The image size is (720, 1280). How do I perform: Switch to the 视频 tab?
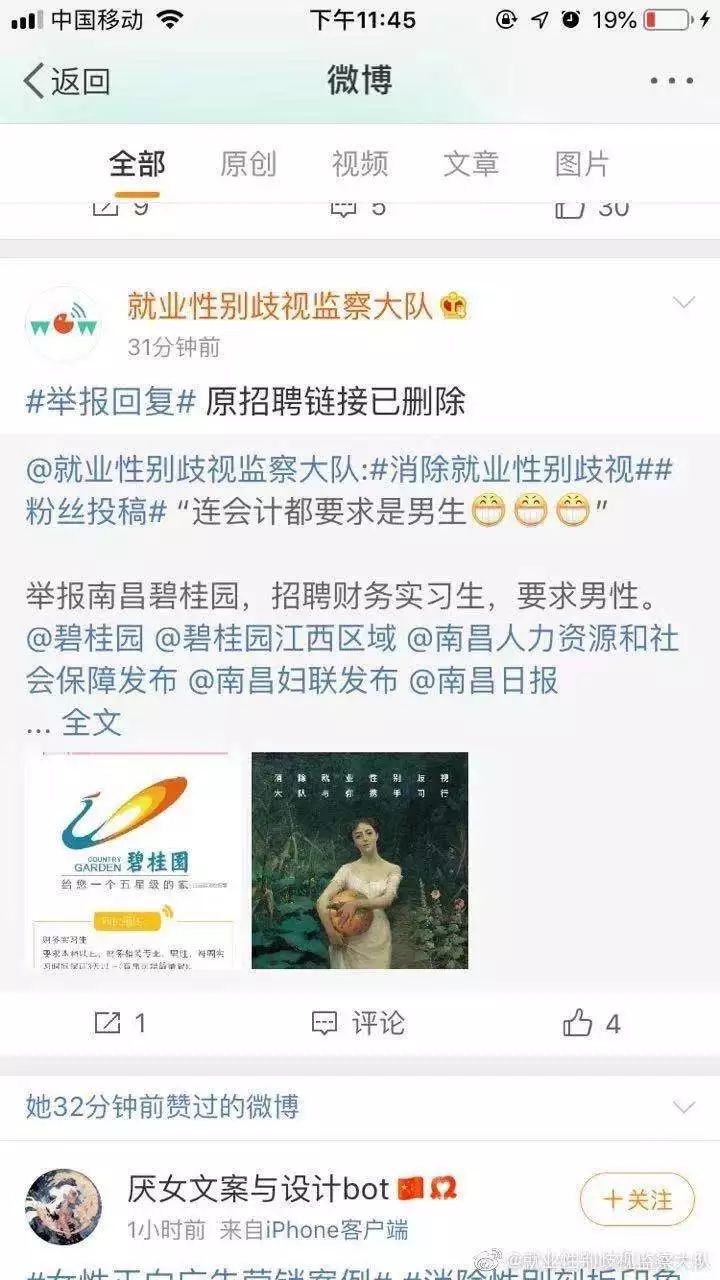(359, 163)
